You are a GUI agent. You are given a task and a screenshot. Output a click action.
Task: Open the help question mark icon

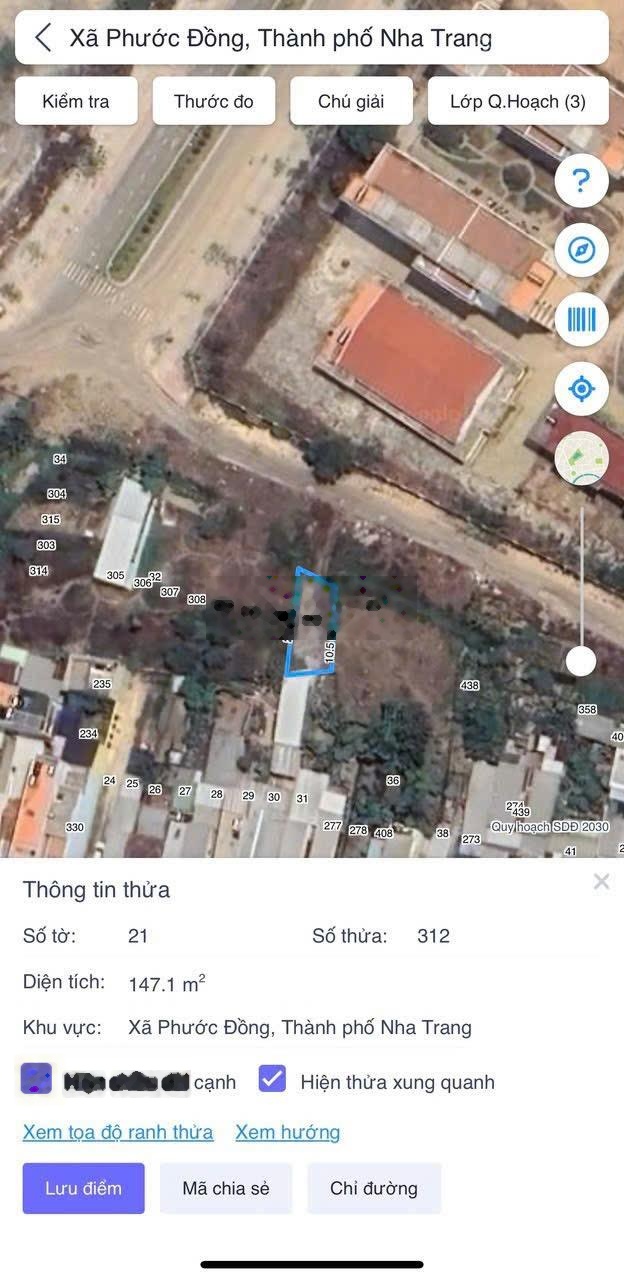581,181
